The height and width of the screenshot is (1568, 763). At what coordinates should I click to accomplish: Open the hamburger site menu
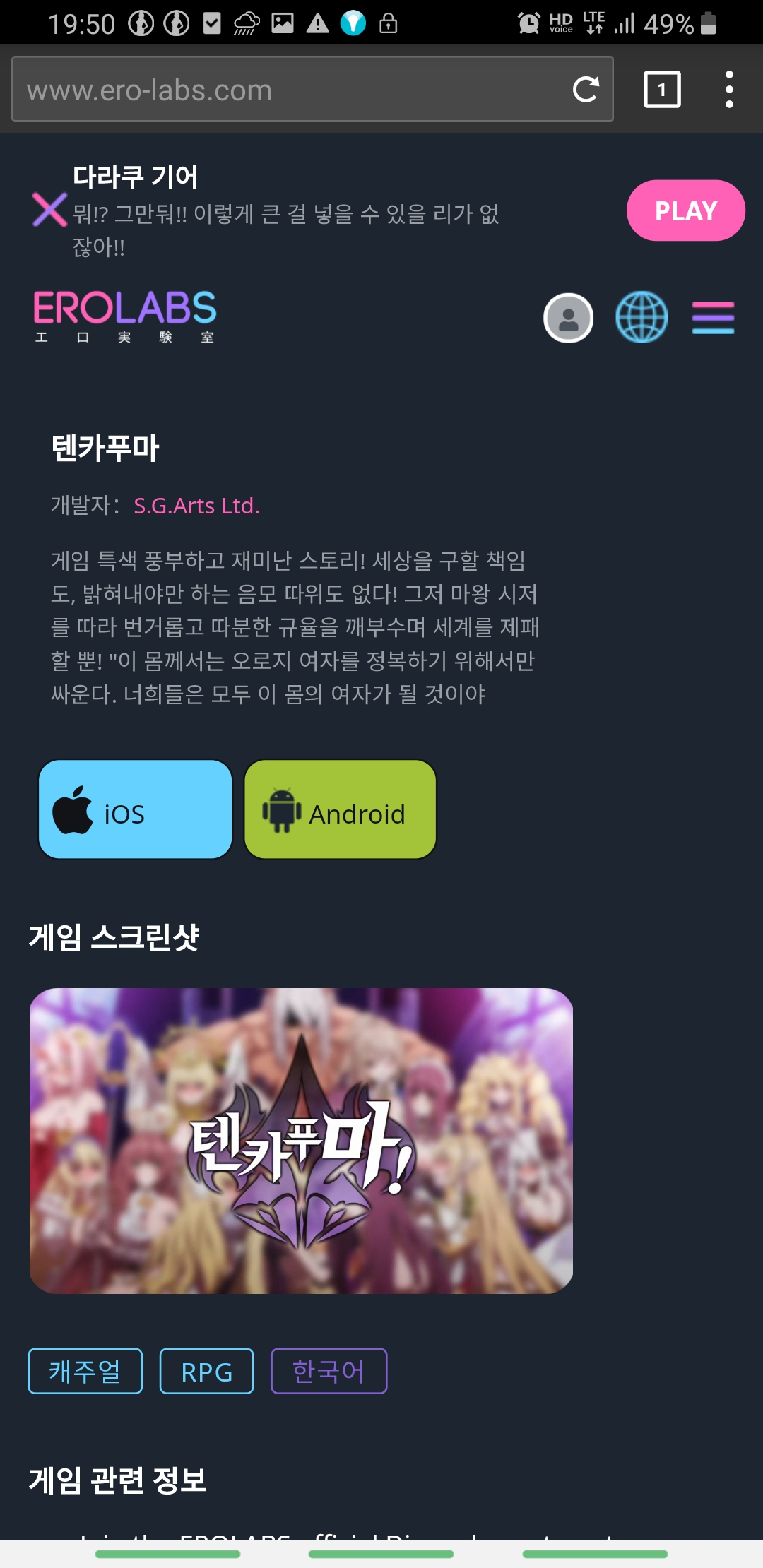tap(713, 318)
